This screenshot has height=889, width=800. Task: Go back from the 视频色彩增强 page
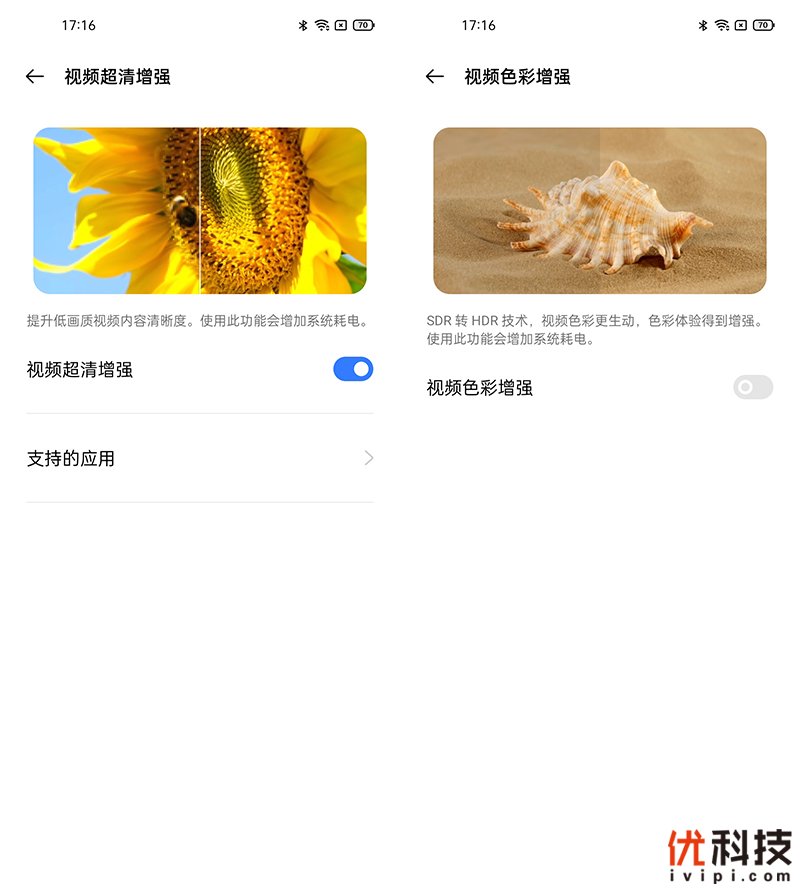(434, 76)
